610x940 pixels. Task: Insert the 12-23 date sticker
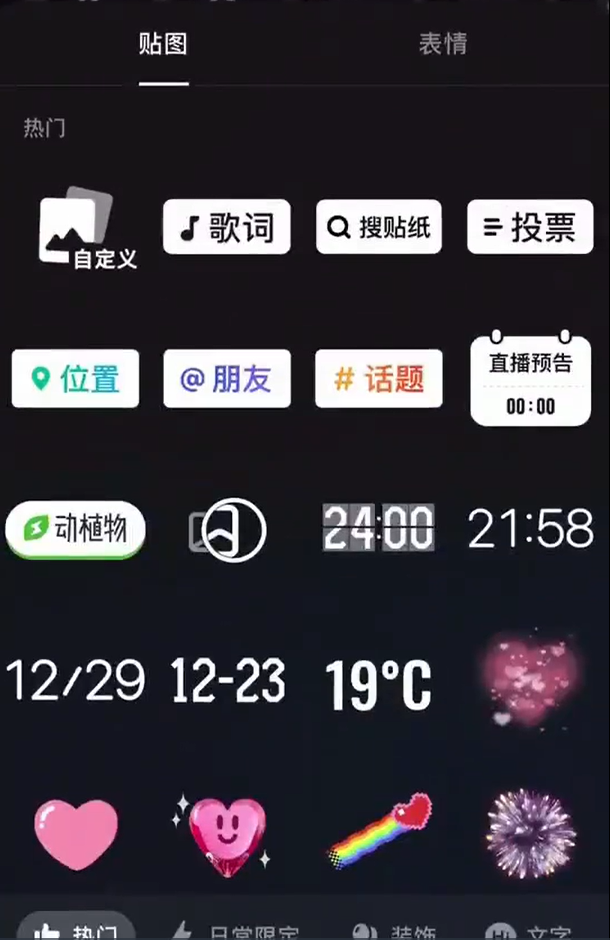tap(228, 681)
